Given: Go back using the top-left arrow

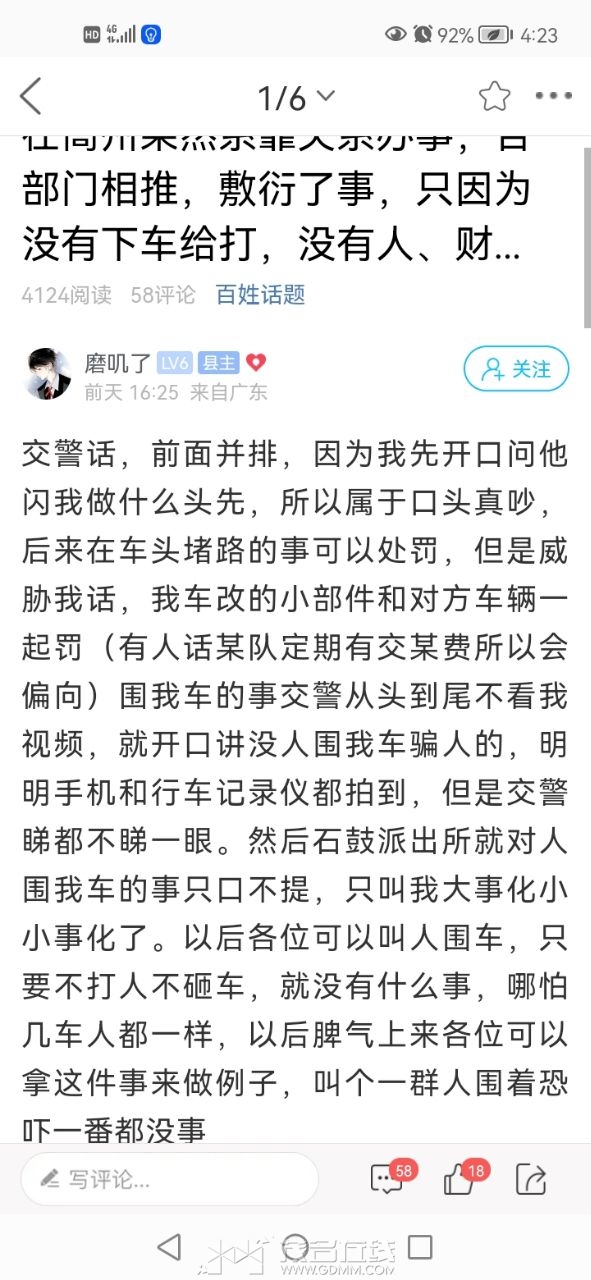Looking at the screenshot, I should (x=31, y=97).
